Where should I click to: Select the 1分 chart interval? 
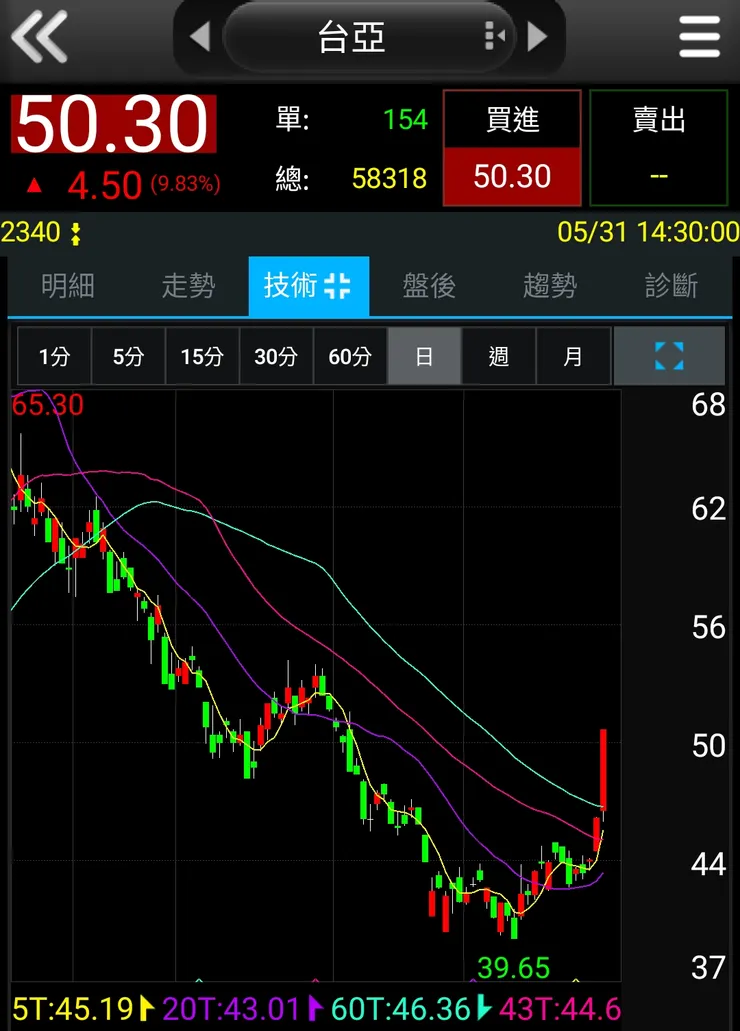(54, 357)
